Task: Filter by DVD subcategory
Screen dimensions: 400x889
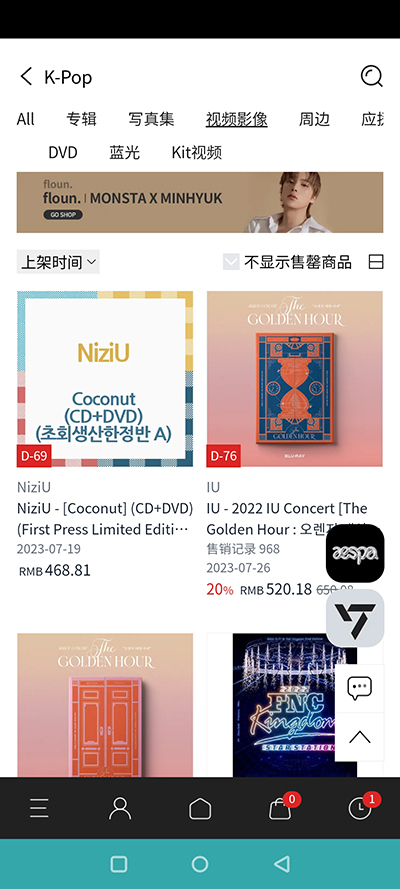Action: [63, 153]
